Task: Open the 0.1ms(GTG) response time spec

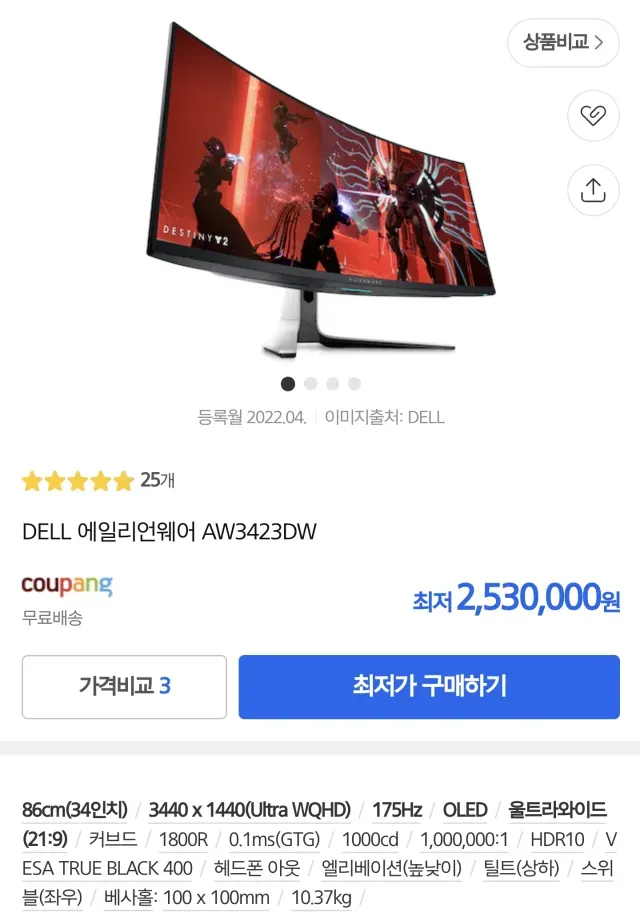Action: pos(275,840)
